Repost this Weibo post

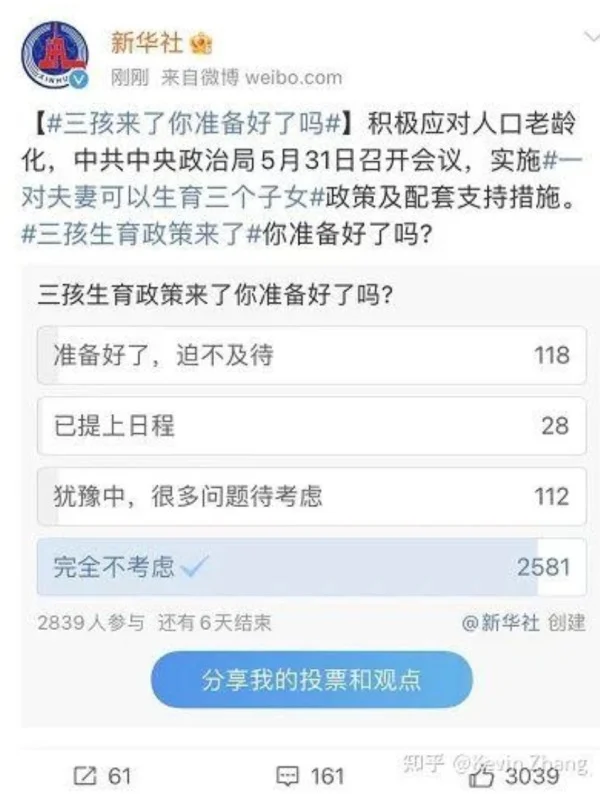103,774
